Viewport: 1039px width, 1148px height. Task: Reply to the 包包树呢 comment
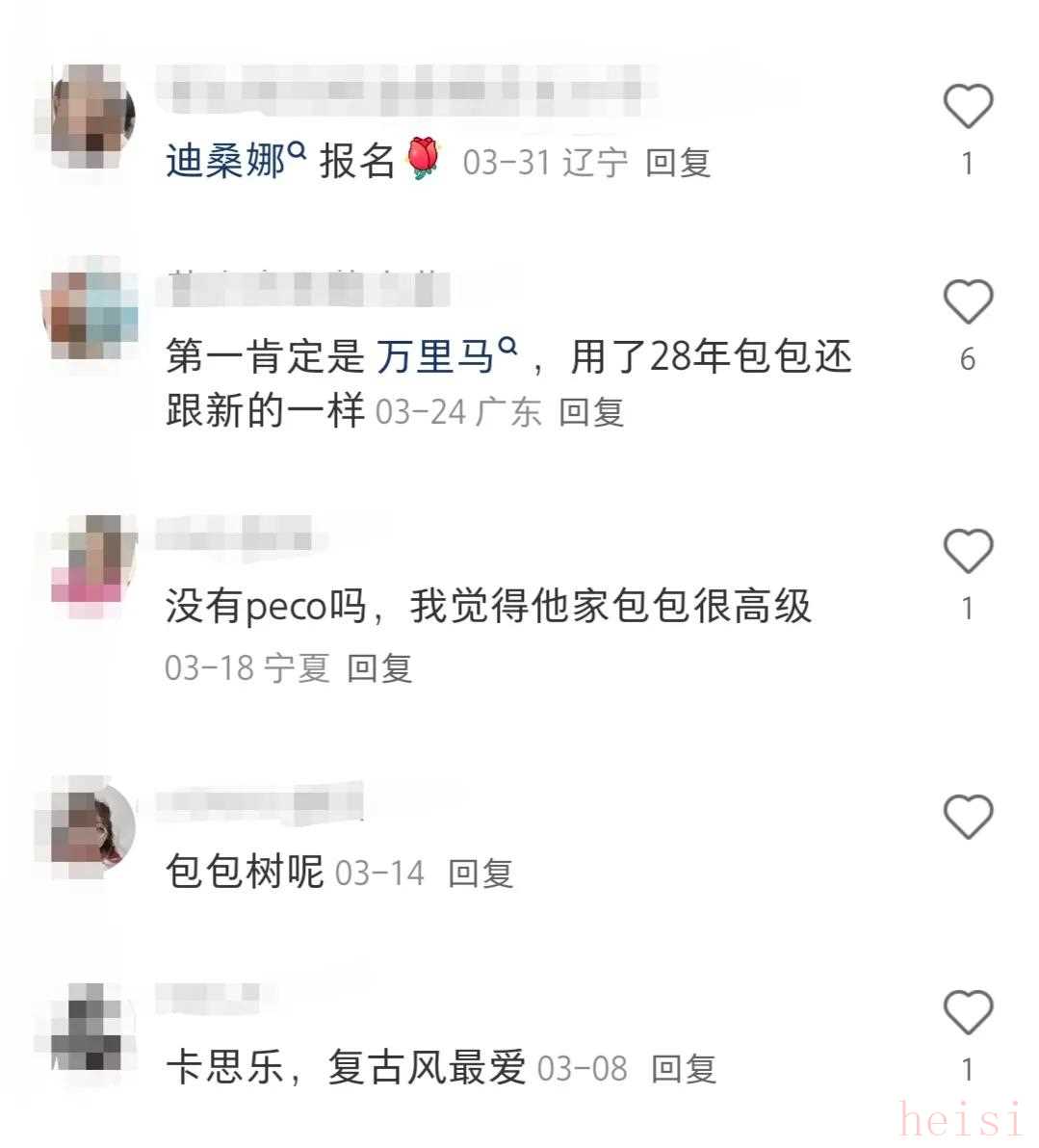click(481, 873)
